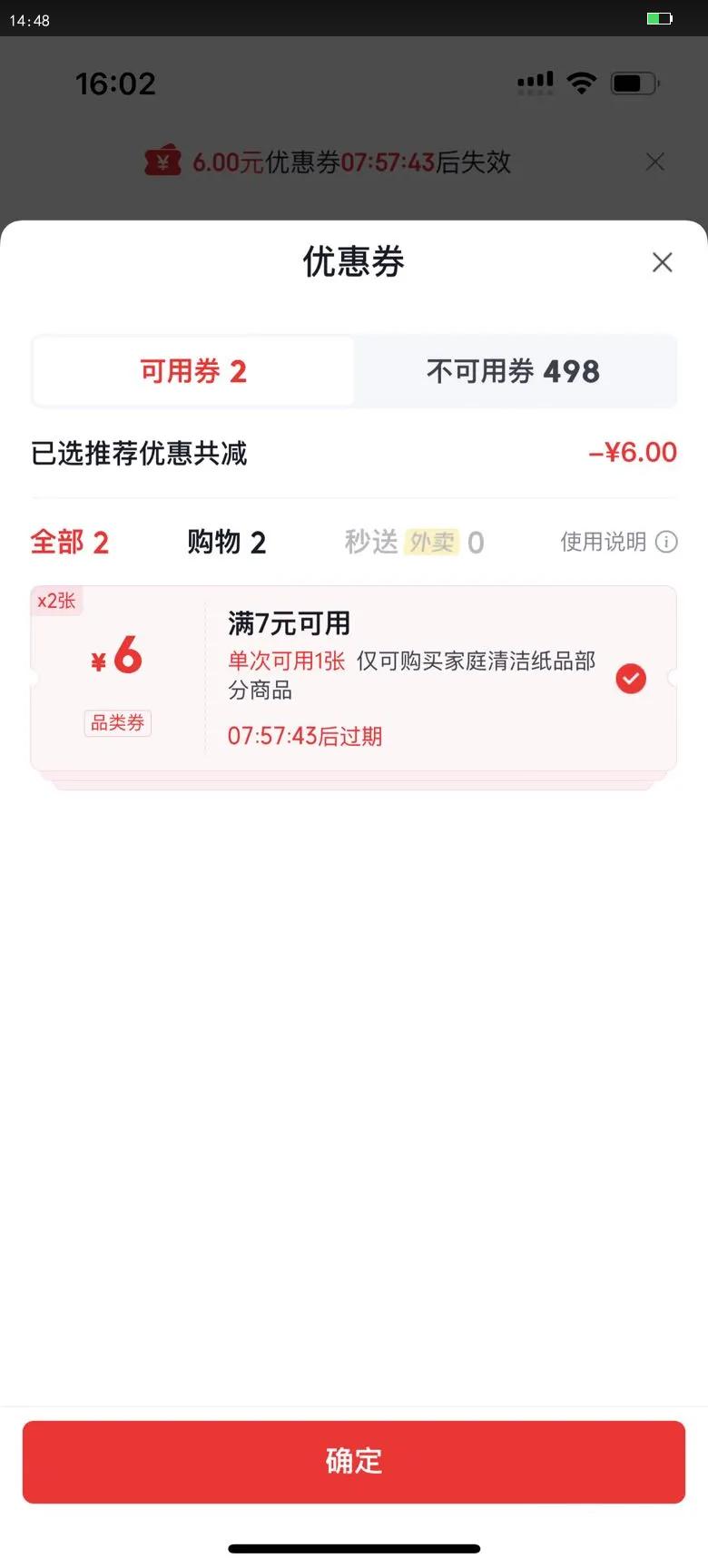Open 使用说明 usage instructions
This screenshot has width=708, height=1568.
[618, 542]
